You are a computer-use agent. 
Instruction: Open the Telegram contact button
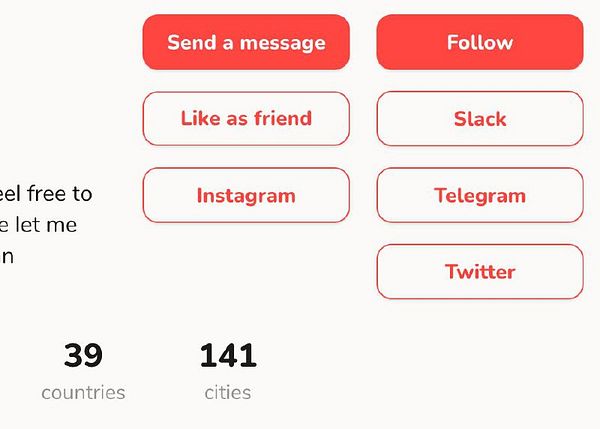coord(479,195)
